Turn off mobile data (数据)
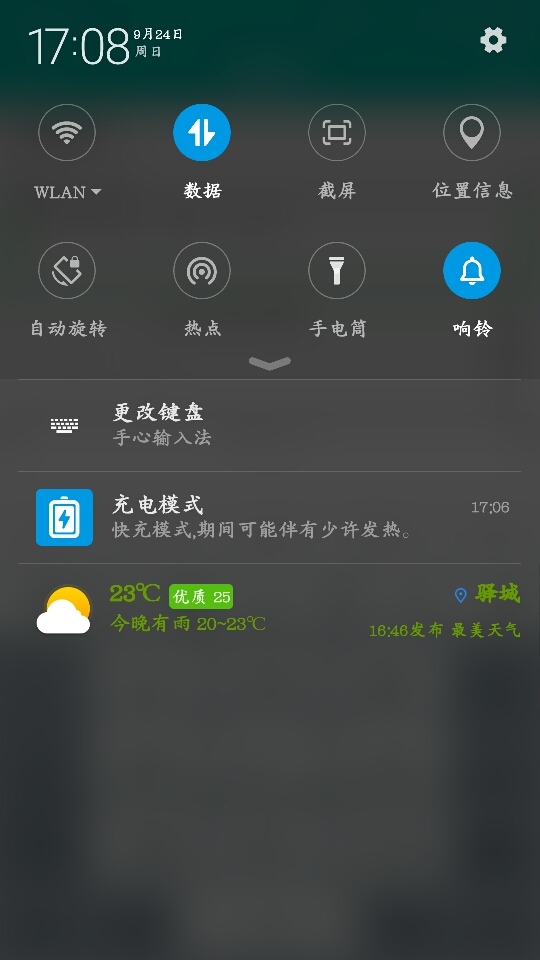This screenshot has height=960, width=540. (x=202, y=132)
